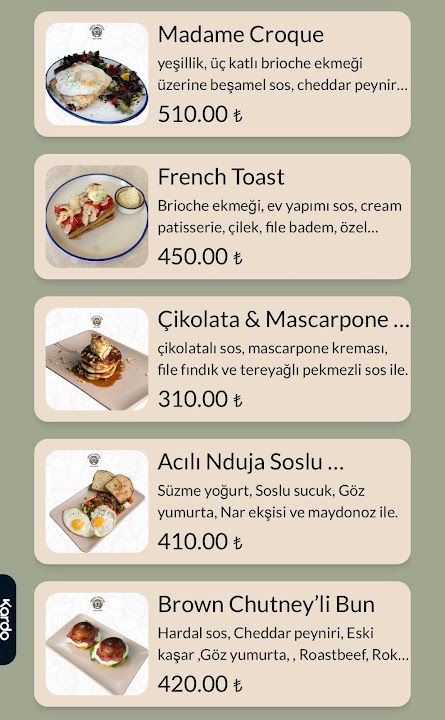
Task: View the French Toast card details
Action: (x=222, y=216)
